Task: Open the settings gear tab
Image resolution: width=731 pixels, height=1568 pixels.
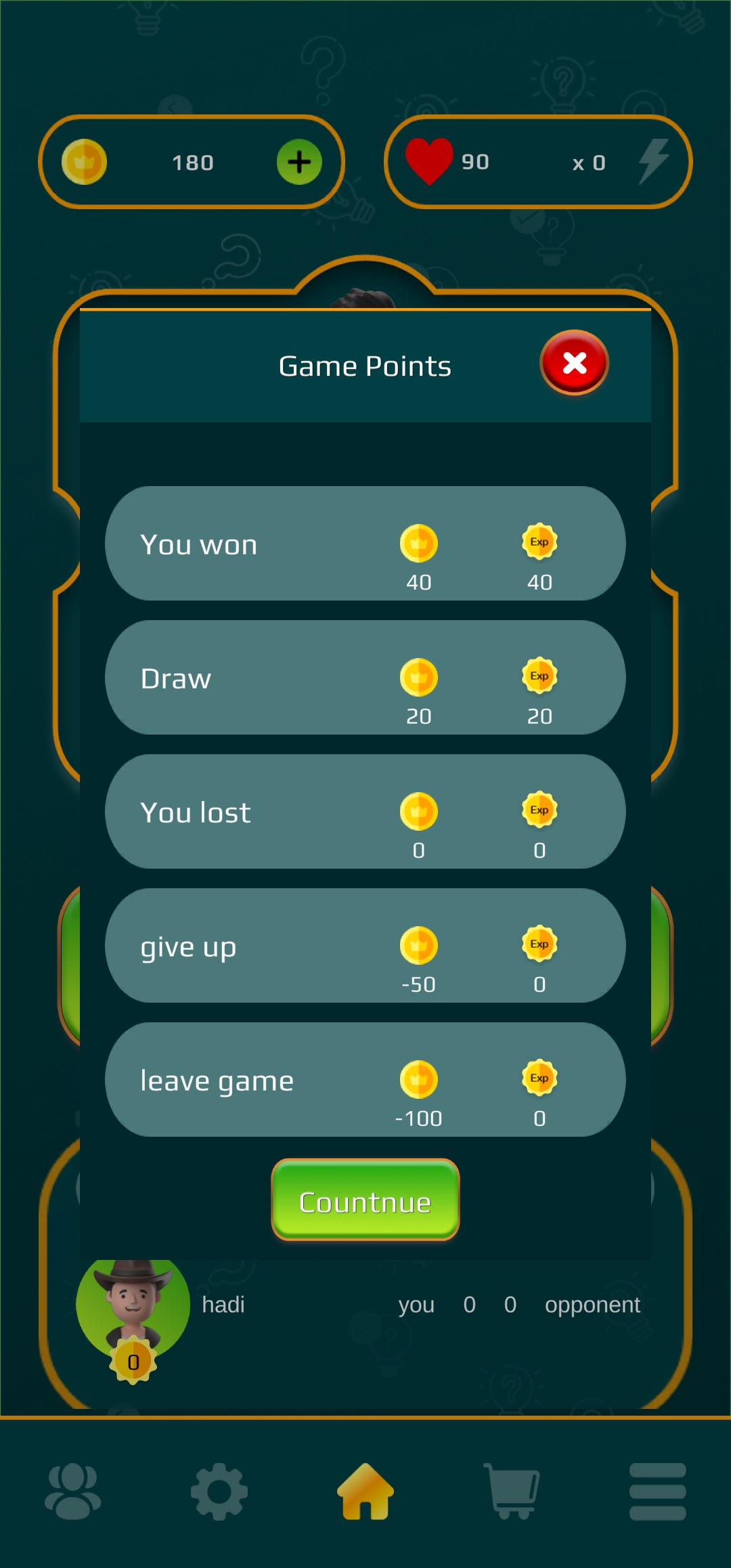Action: pyautogui.click(x=219, y=1491)
